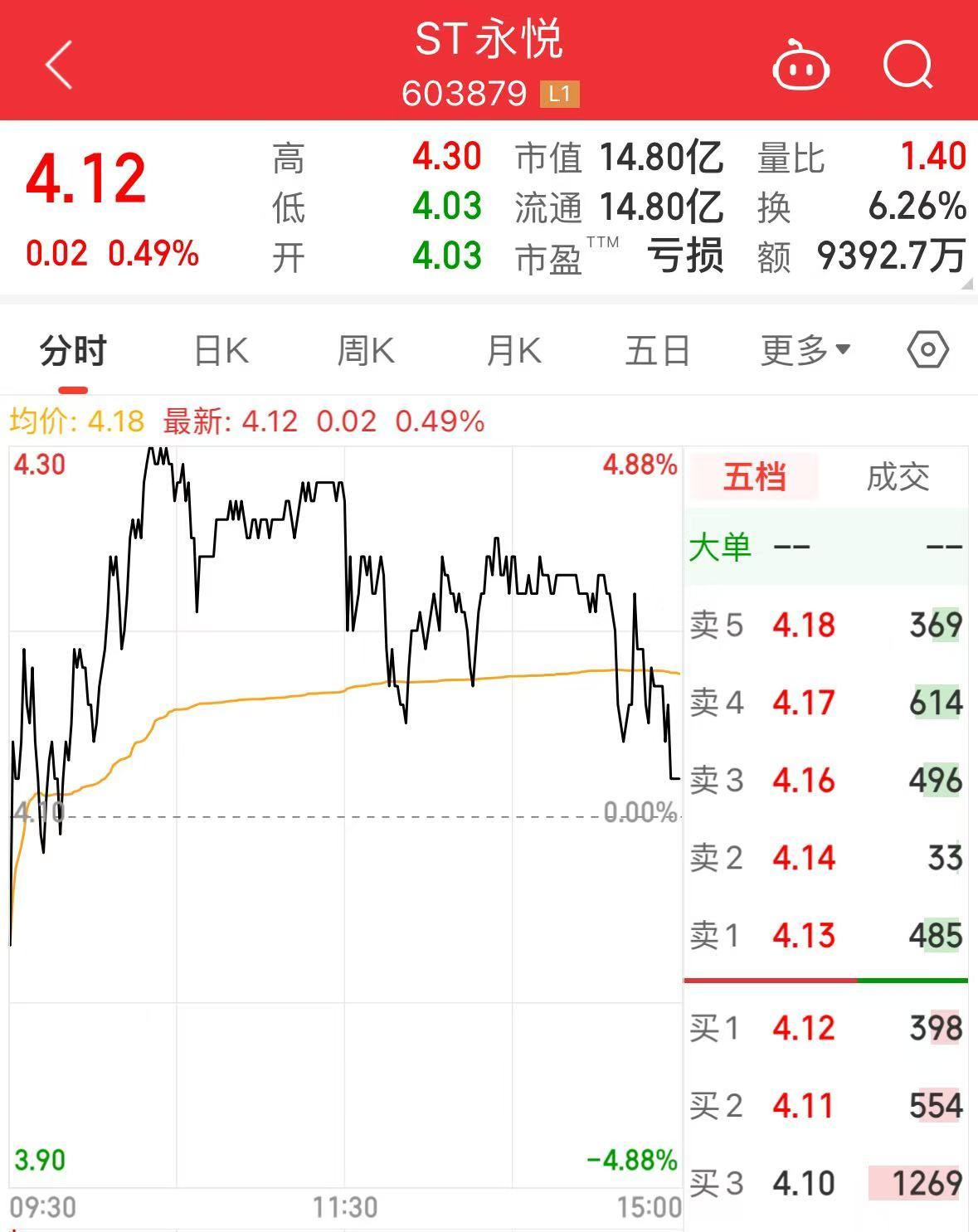The height and width of the screenshot is (1232, 978).
Task: Tap the back arrow to return
Action: pos(56,64)
